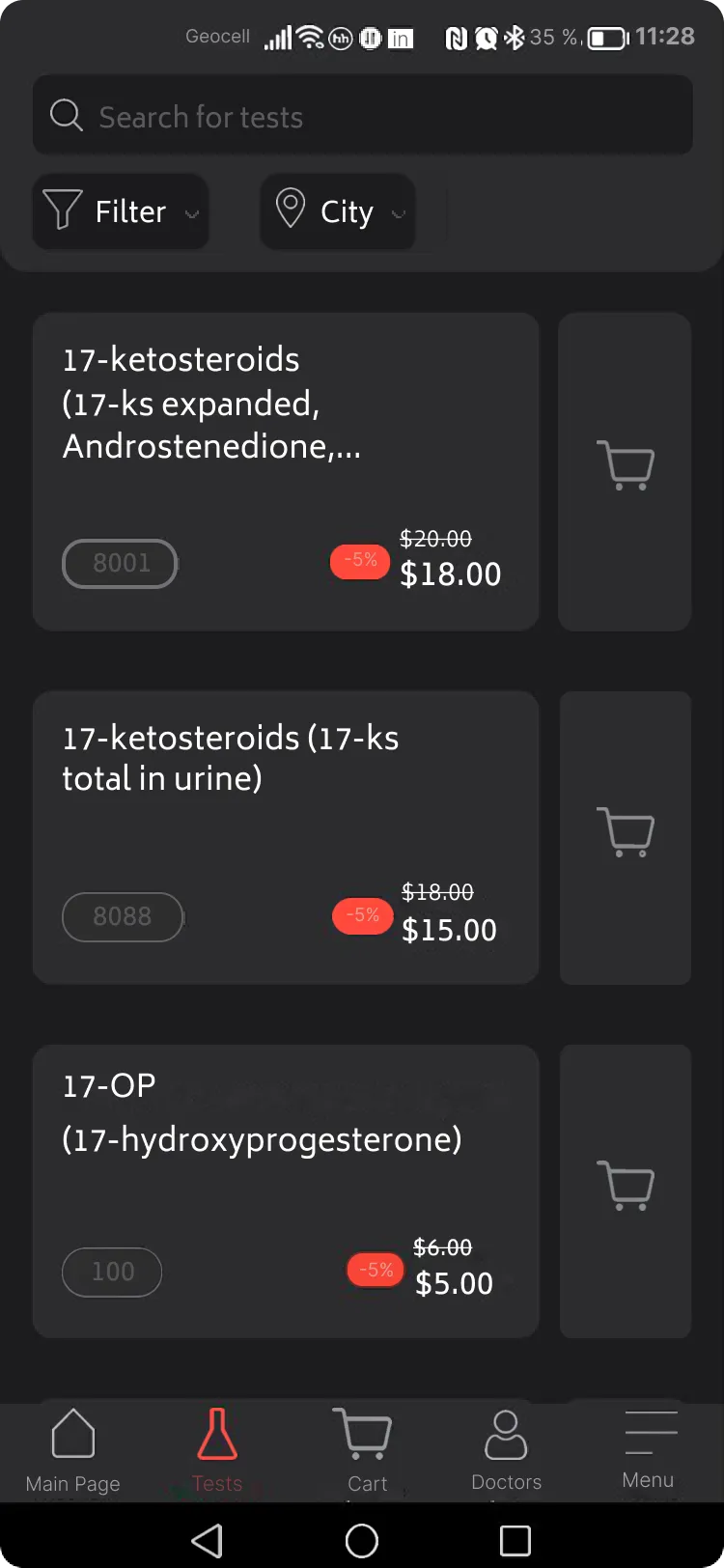Open the 17-ketosteroids expanded test card

coord(286,471)
